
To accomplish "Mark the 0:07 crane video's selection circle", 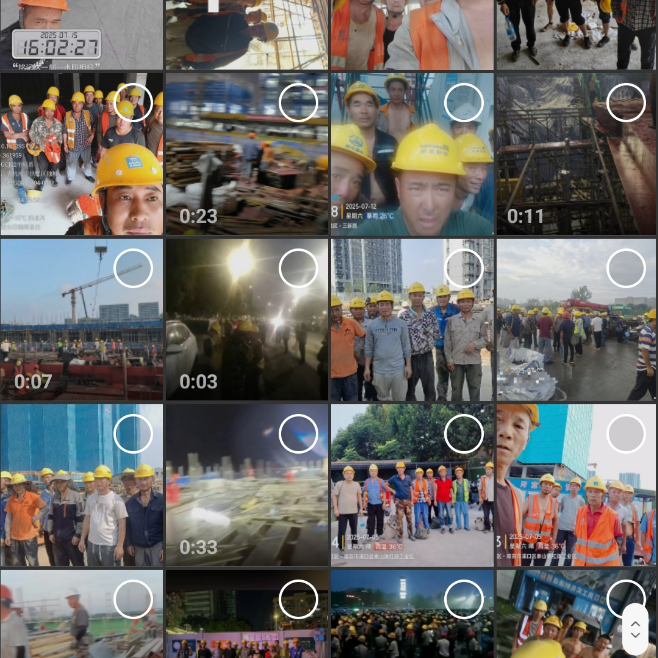I will (x=133, y=268).
